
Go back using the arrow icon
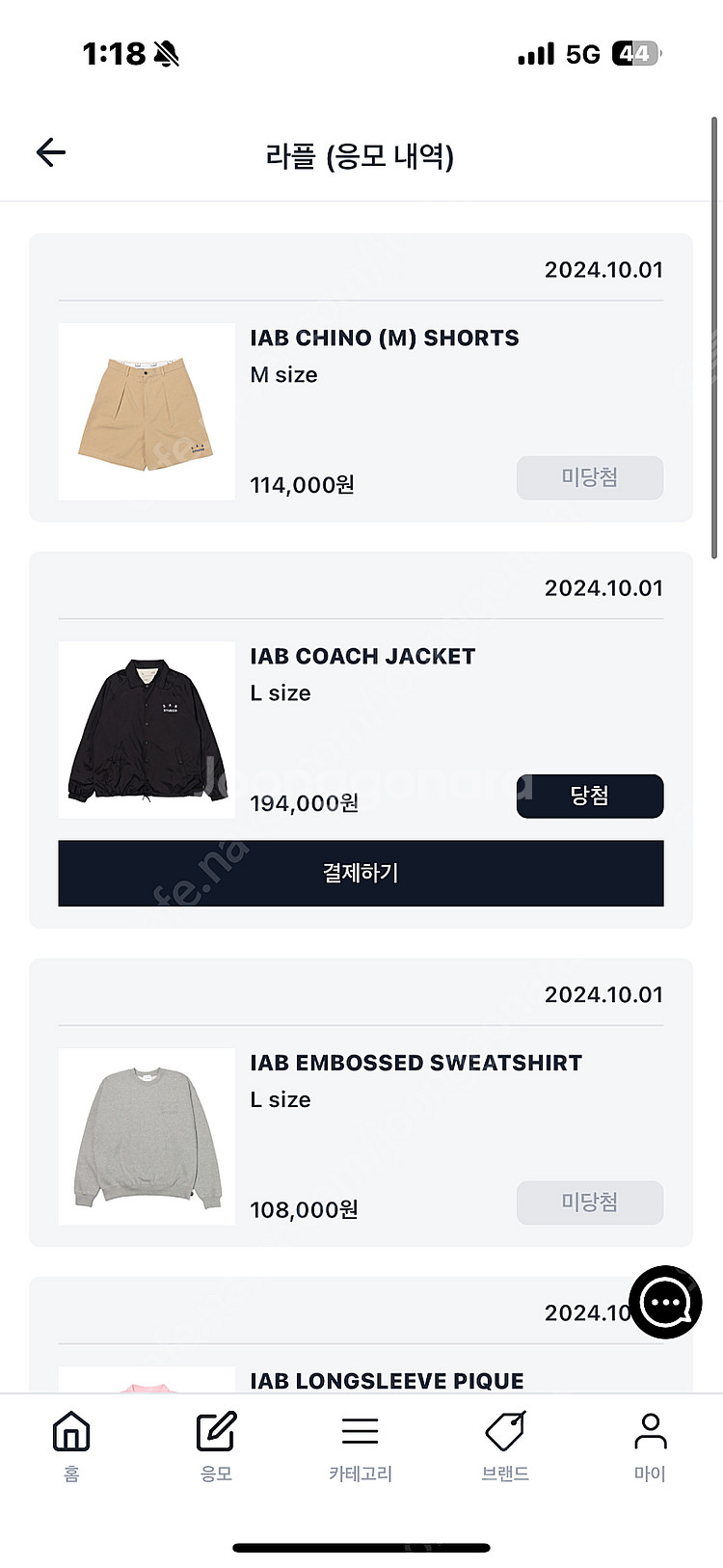point(51,152)
